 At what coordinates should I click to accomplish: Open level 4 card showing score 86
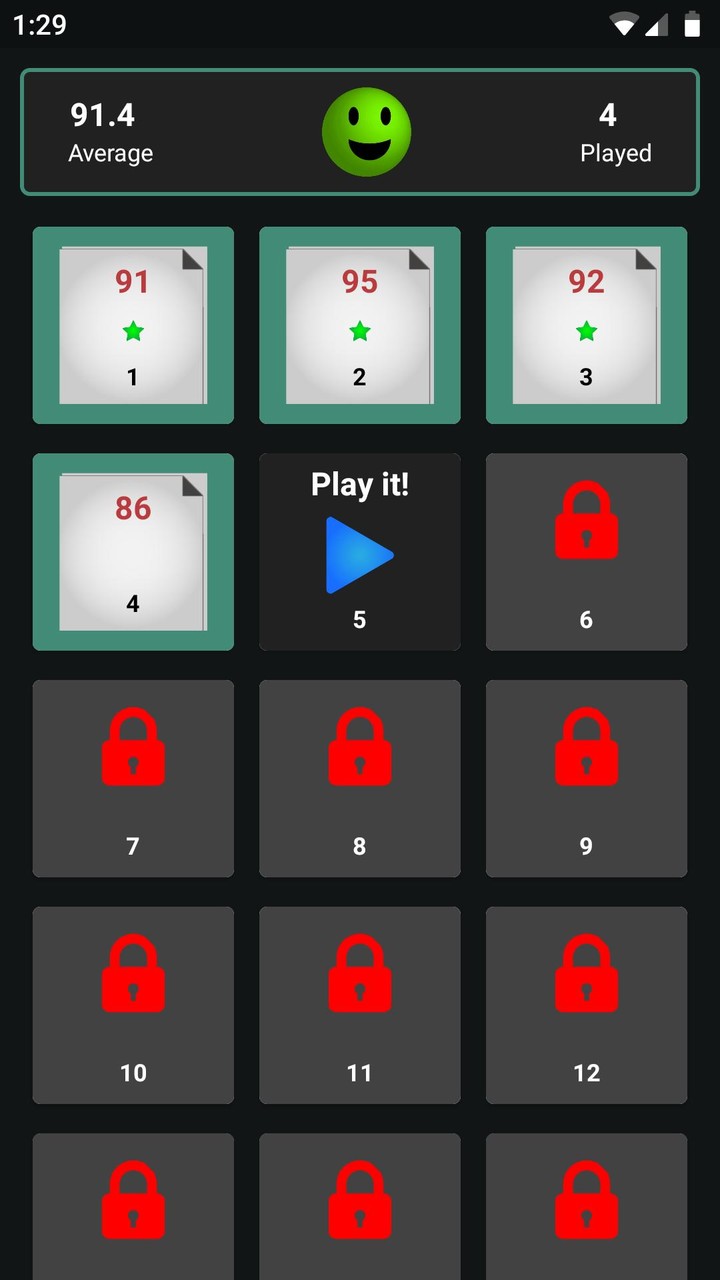(x=133, y=551)
